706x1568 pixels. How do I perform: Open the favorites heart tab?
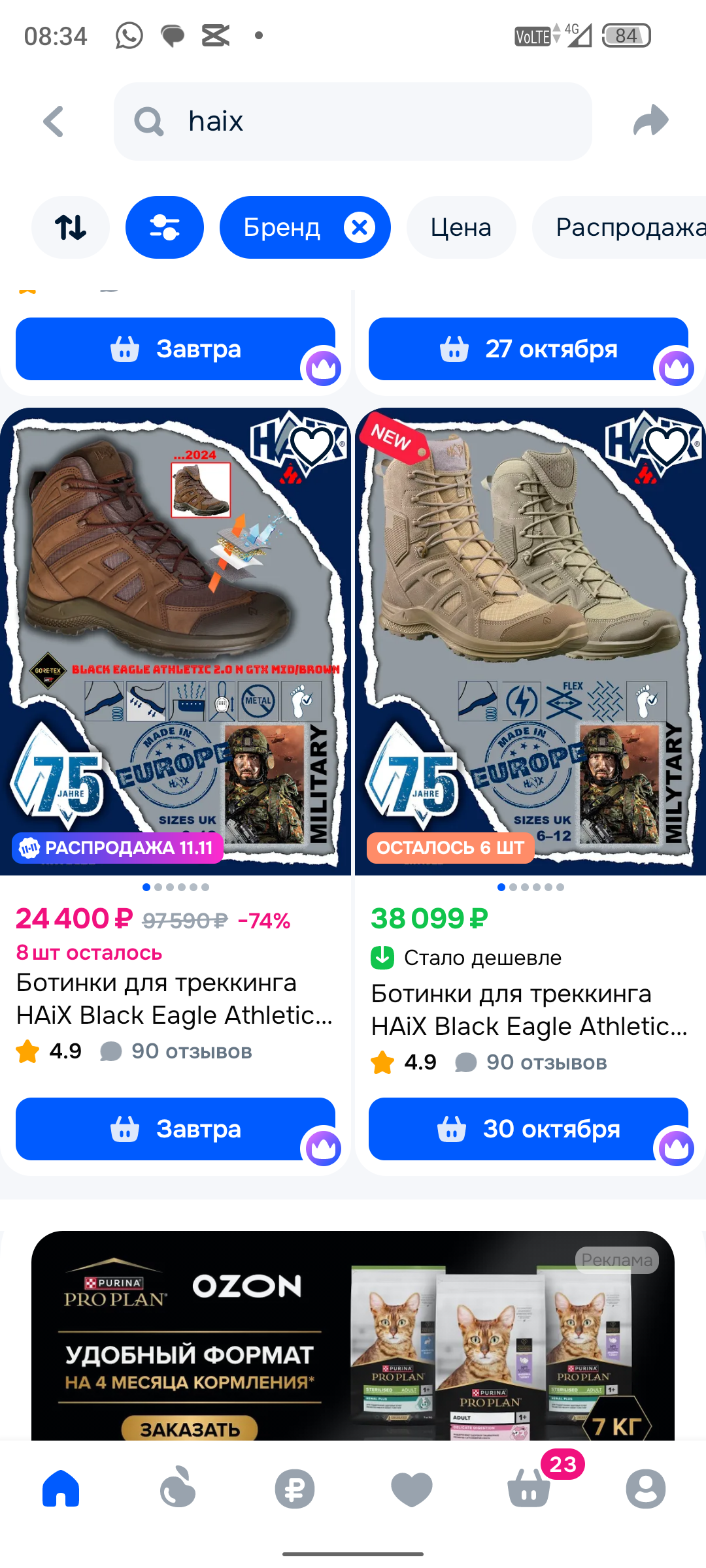[x=412, y=1490]
